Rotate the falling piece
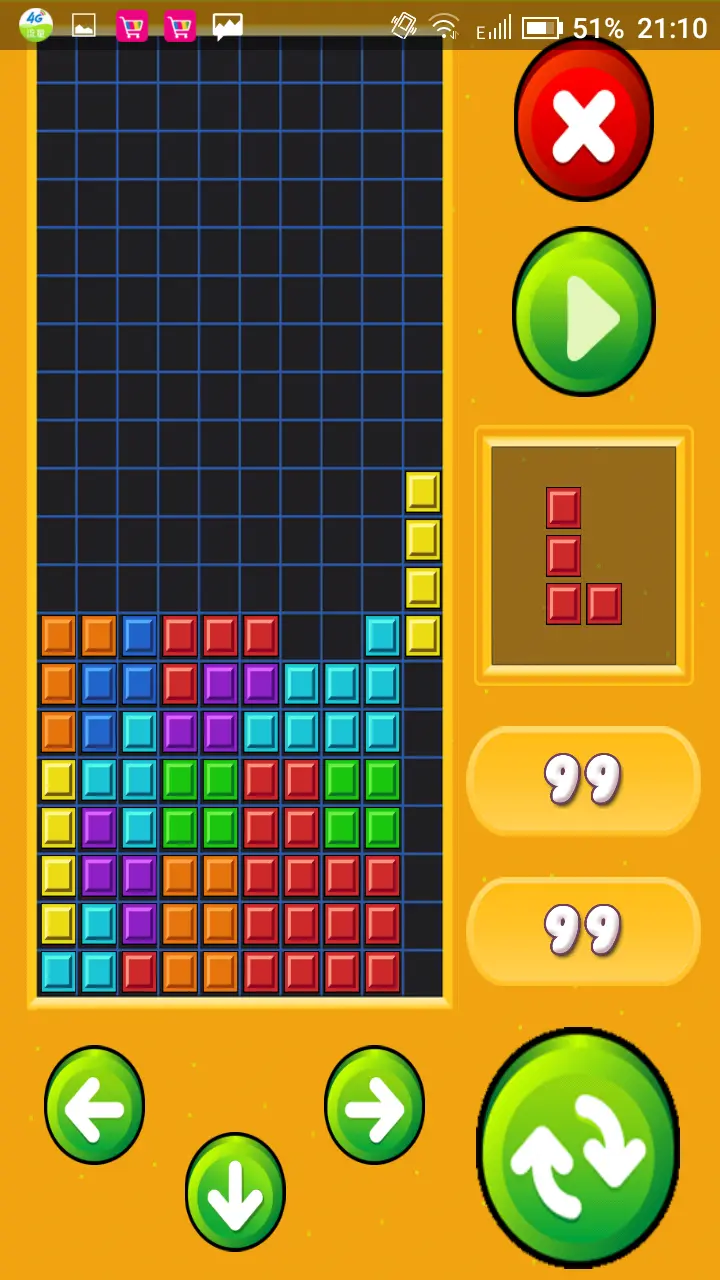The width and height of the screenshot is (720, 1280). tap(578, 1150)
